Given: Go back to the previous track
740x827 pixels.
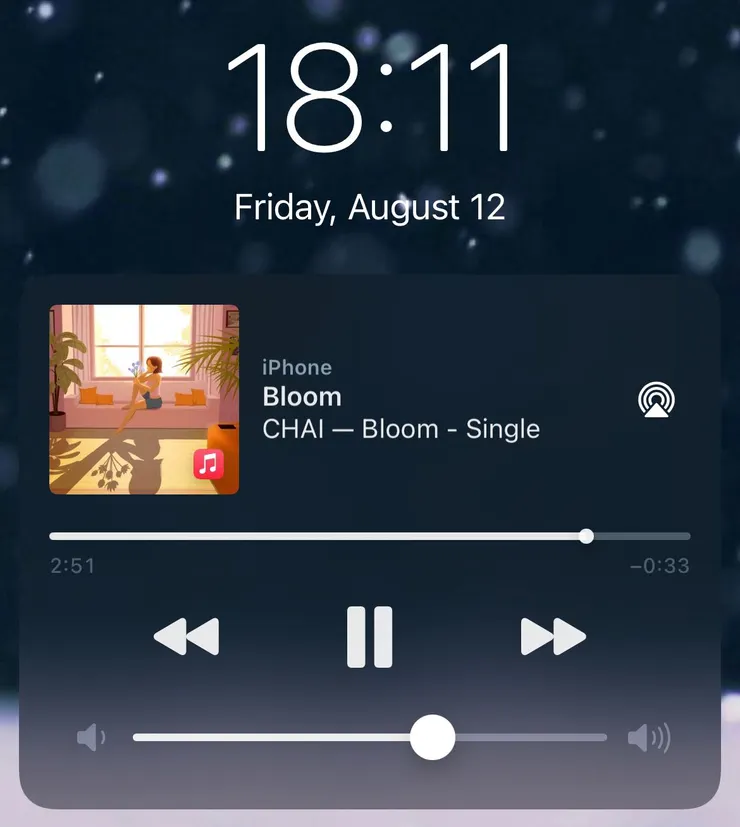Looking at the screenshot, I should (x=186, y=637).
